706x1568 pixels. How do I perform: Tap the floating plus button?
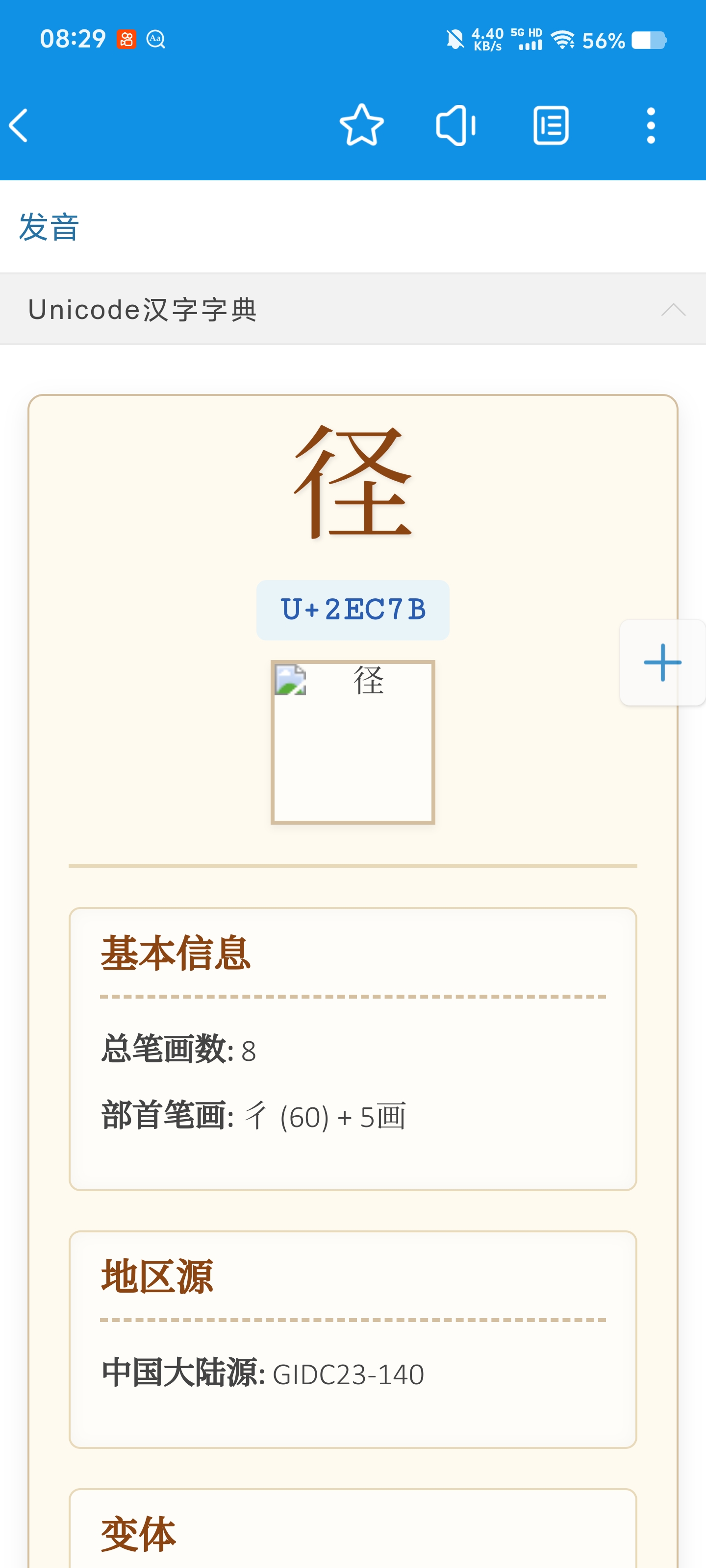662,662
